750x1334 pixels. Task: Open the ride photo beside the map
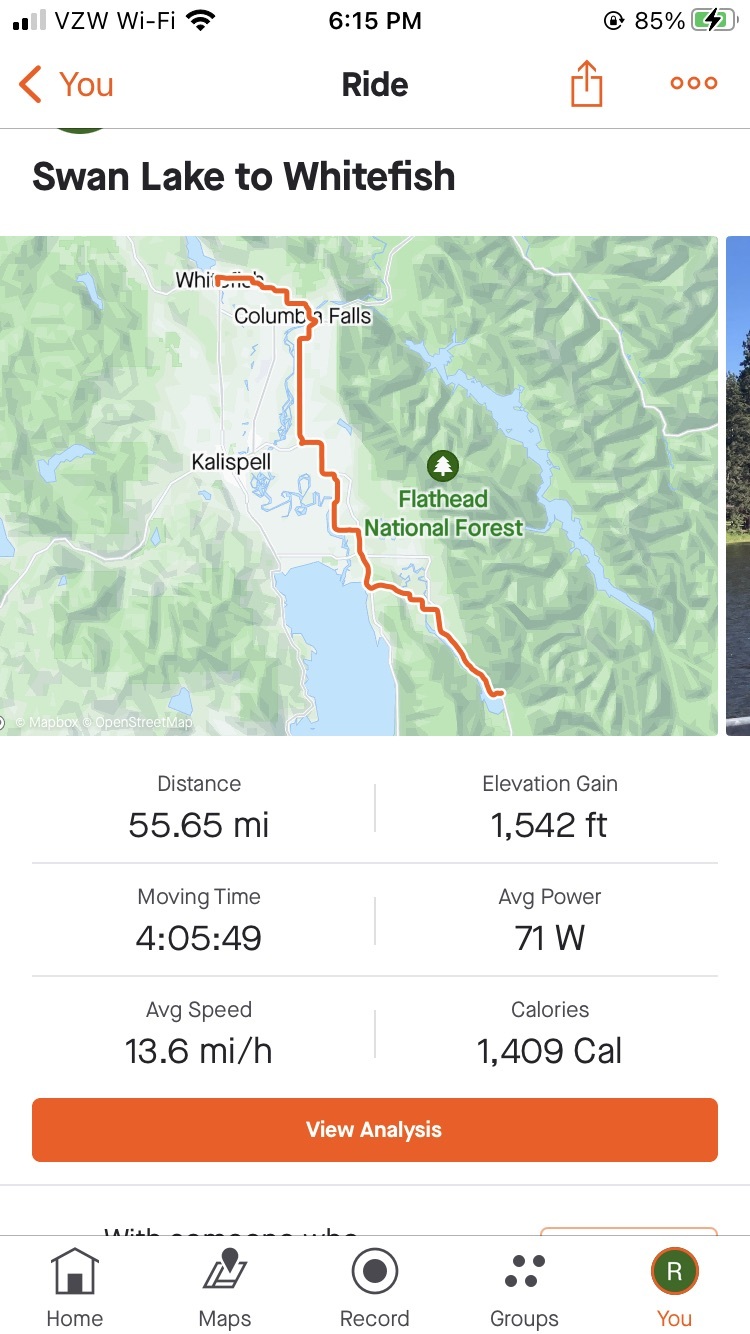pyautogui.click(x=738, y=485)
